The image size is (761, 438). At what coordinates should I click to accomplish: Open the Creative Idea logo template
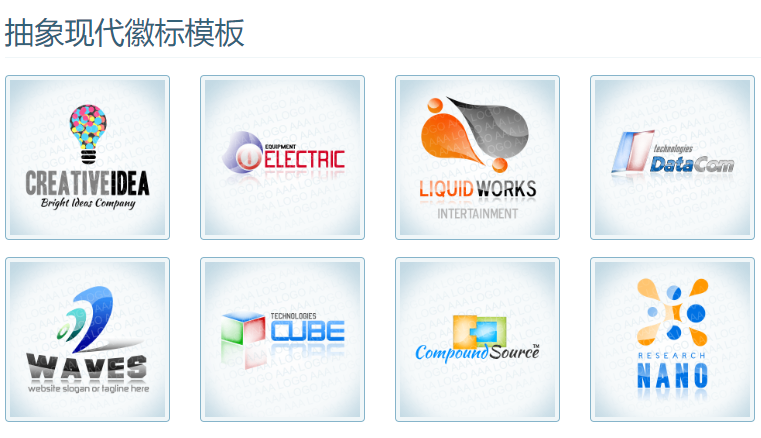pyautogui.click(x=87, y=158)
